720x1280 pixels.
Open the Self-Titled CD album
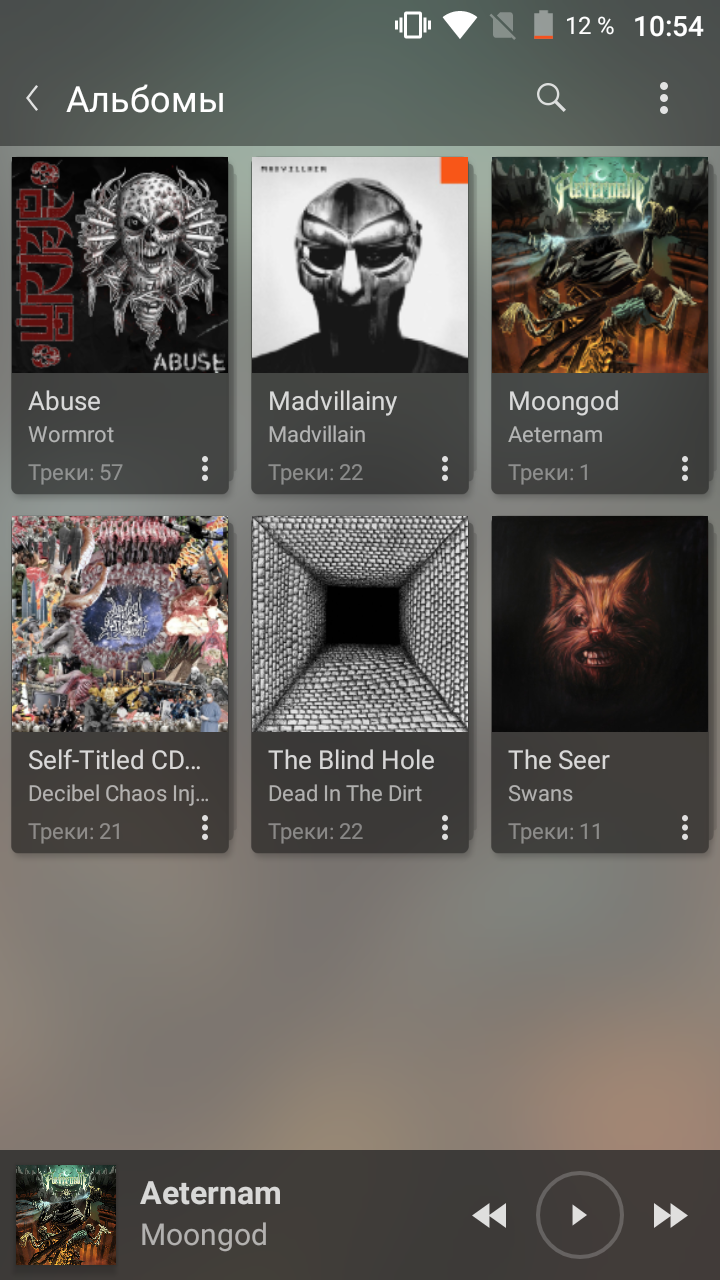point(120,684)
